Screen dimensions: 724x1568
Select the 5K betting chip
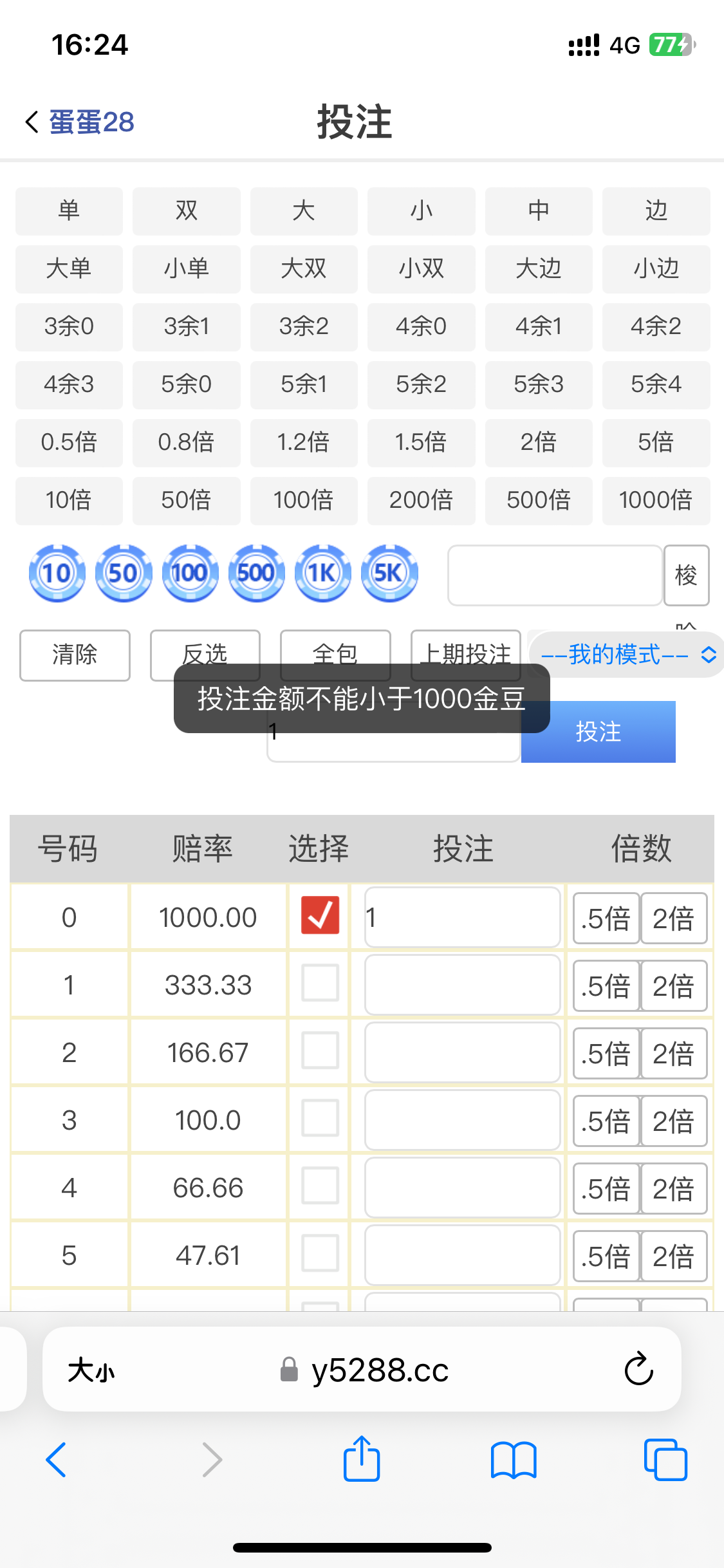[x=389, y=572]
